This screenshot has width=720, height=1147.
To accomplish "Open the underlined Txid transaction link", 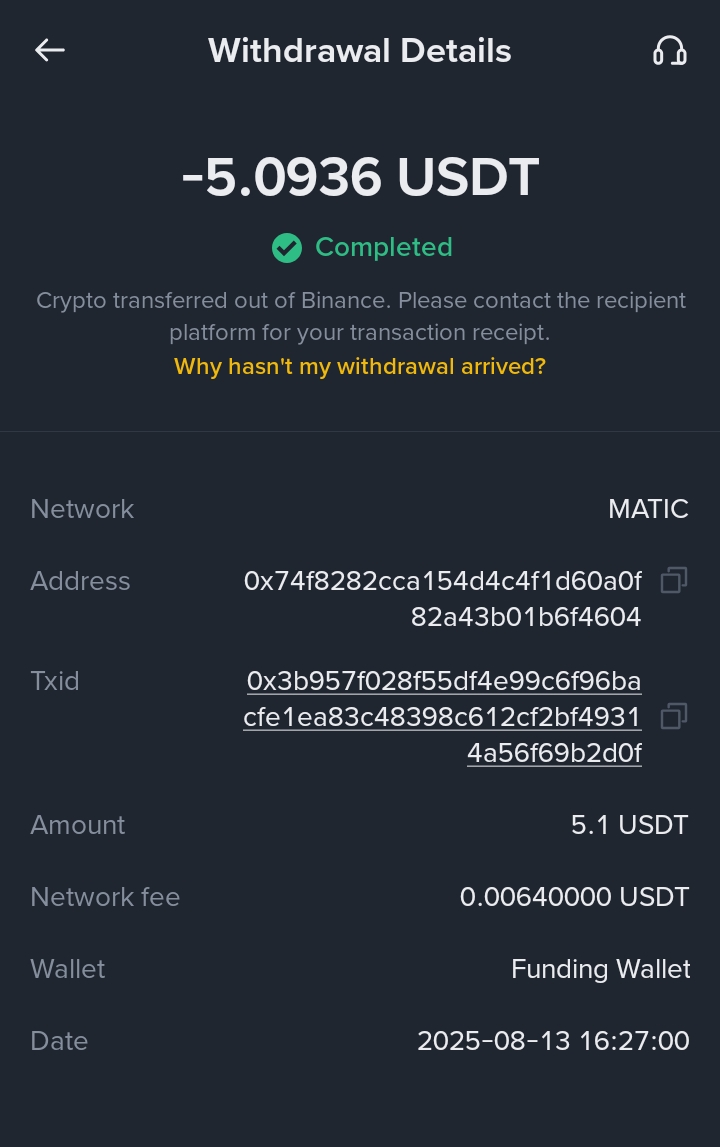I will tap(443, 717).
